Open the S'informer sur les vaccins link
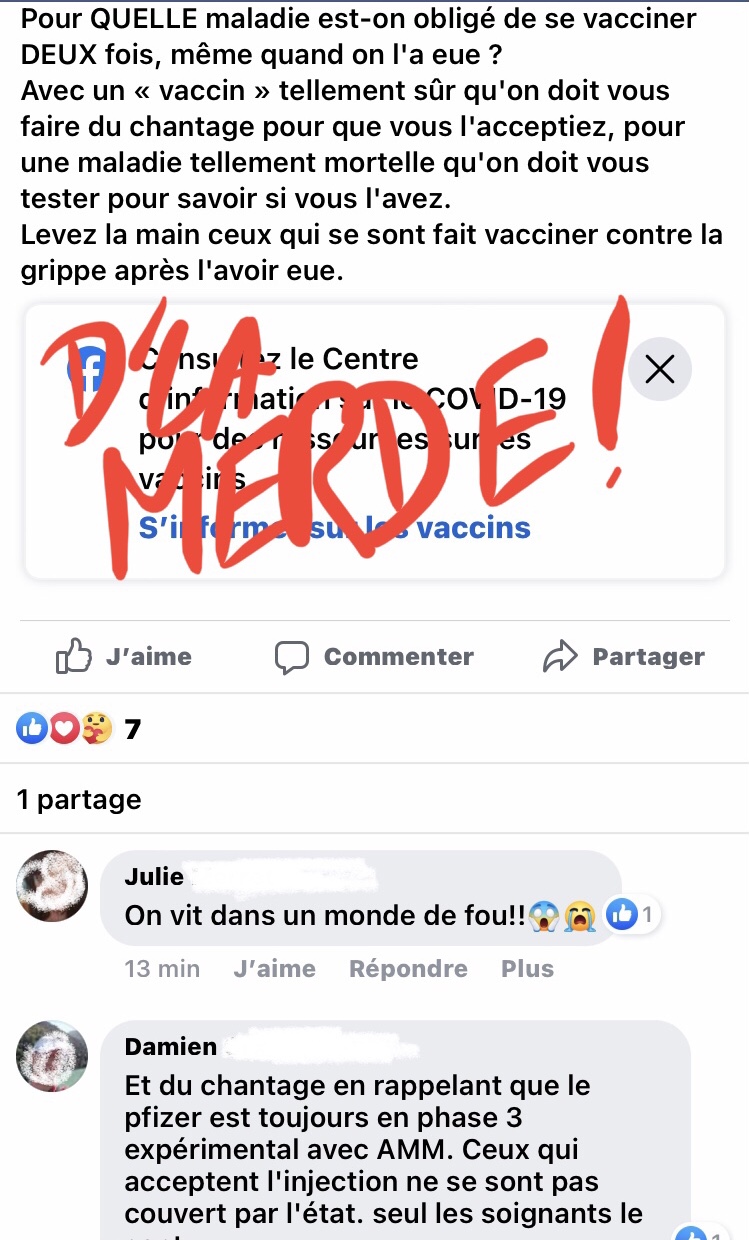This screenshot has height=1240, width=749. (335, 527)
